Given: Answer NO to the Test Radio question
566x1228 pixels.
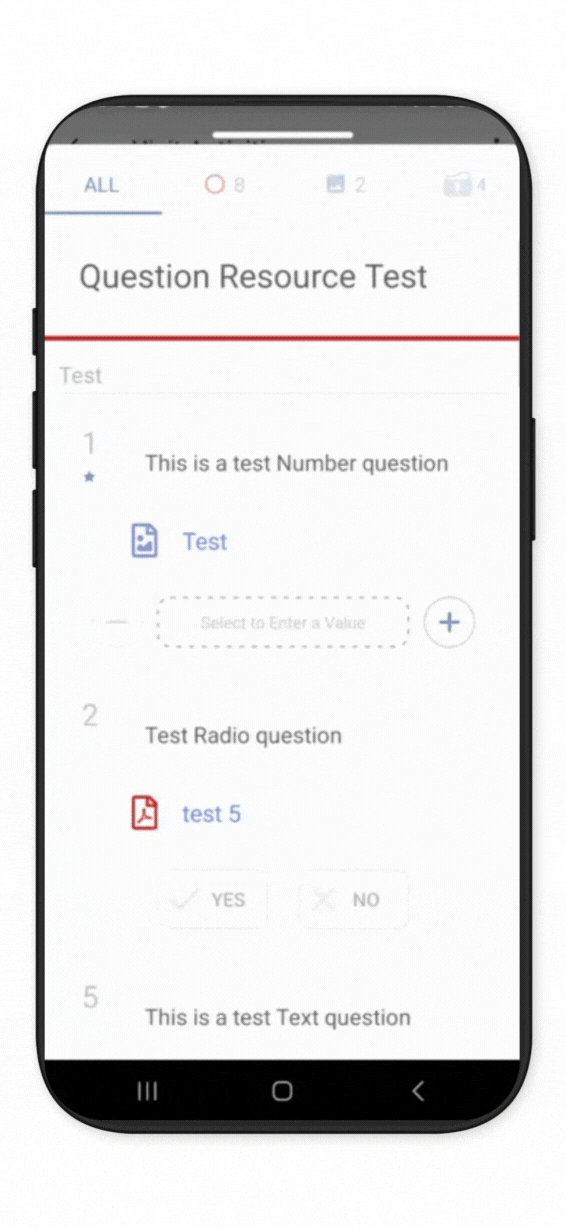Looking at the screenshot, I should 354,899.
